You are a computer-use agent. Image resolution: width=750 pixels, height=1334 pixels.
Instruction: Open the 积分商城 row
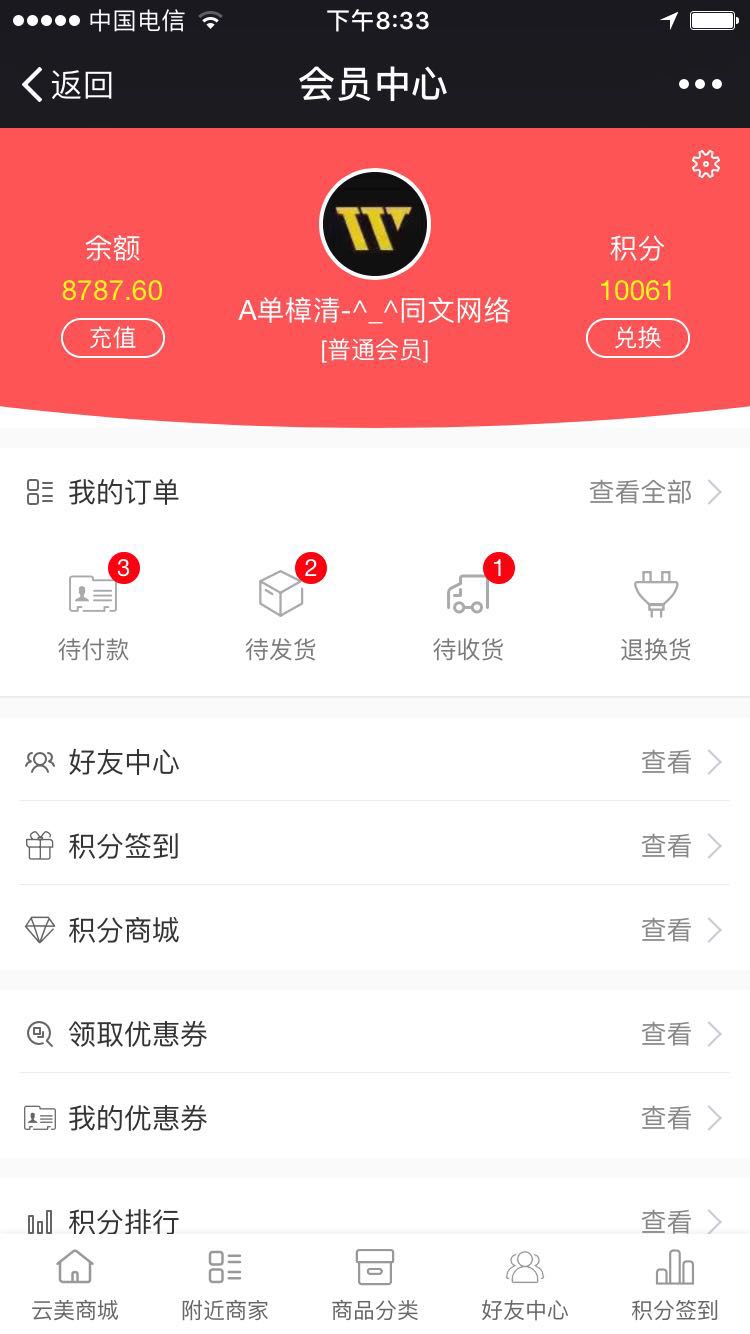tap(375, 931)
